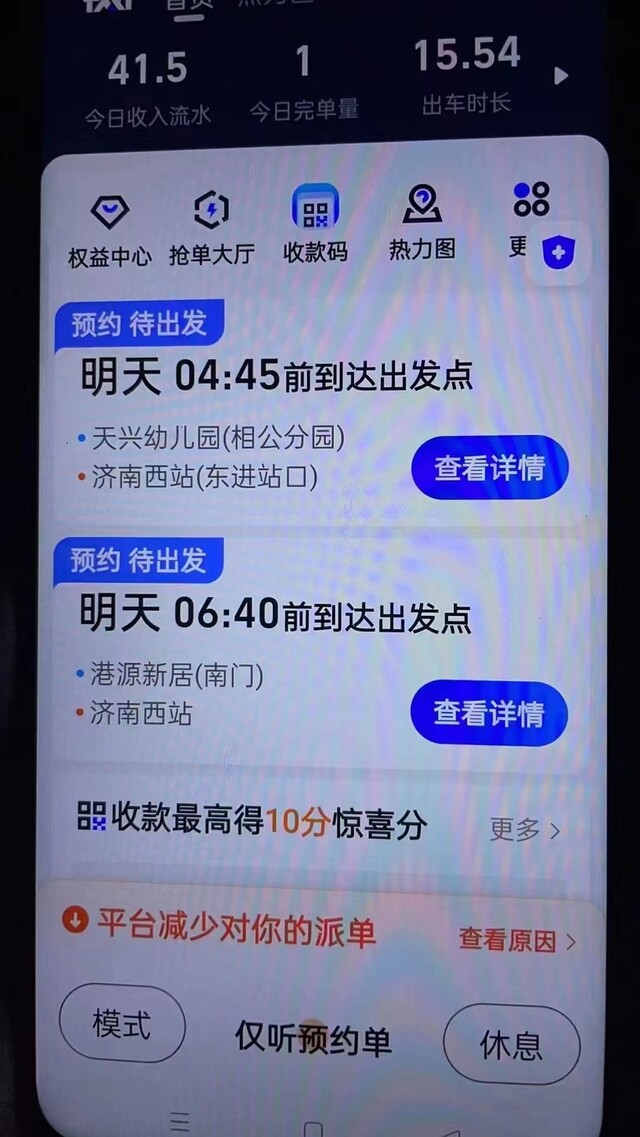Check 查看原因 for reduced dispatching
This screenshot has width=640, height=1137.
point(518,940)
